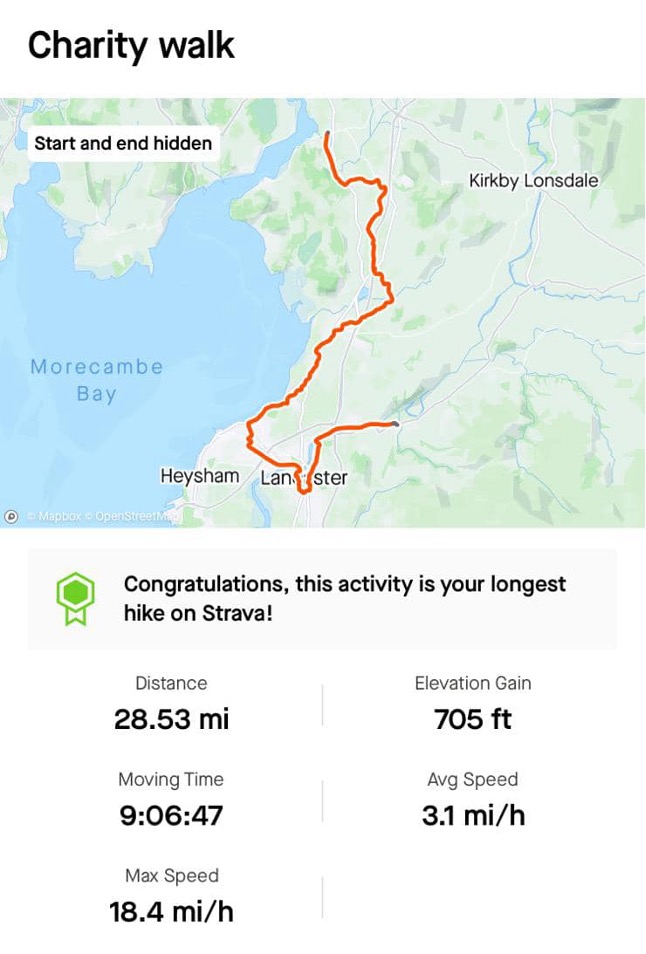Open the Mapbox attribution info icon
Image resolution: width=646 pixels, height=954 pixels.
click(11, 516)
